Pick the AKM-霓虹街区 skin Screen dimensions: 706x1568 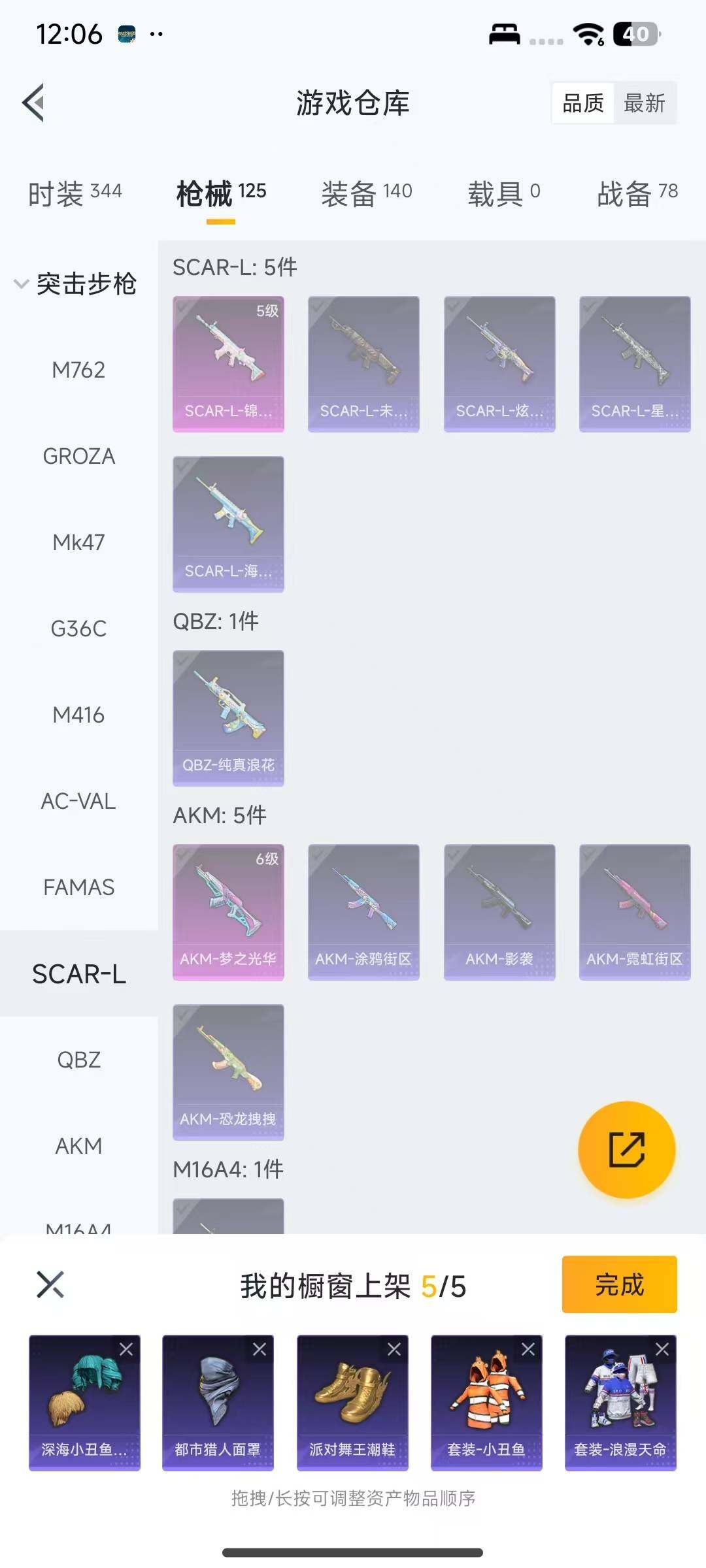click(x=634, y=911)
